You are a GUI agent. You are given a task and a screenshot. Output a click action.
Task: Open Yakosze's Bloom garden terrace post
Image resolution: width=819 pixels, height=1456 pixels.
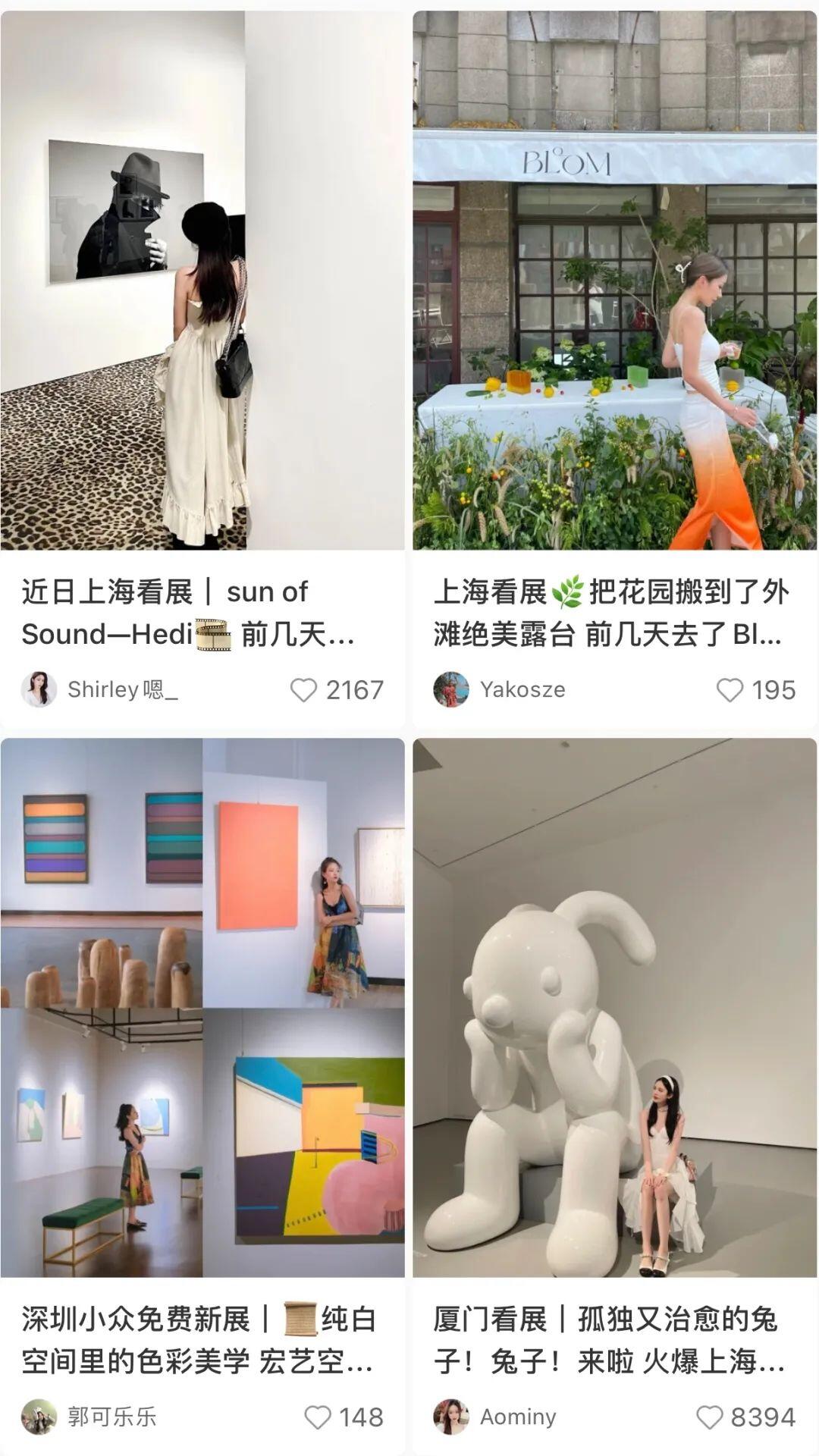point(614,281)
